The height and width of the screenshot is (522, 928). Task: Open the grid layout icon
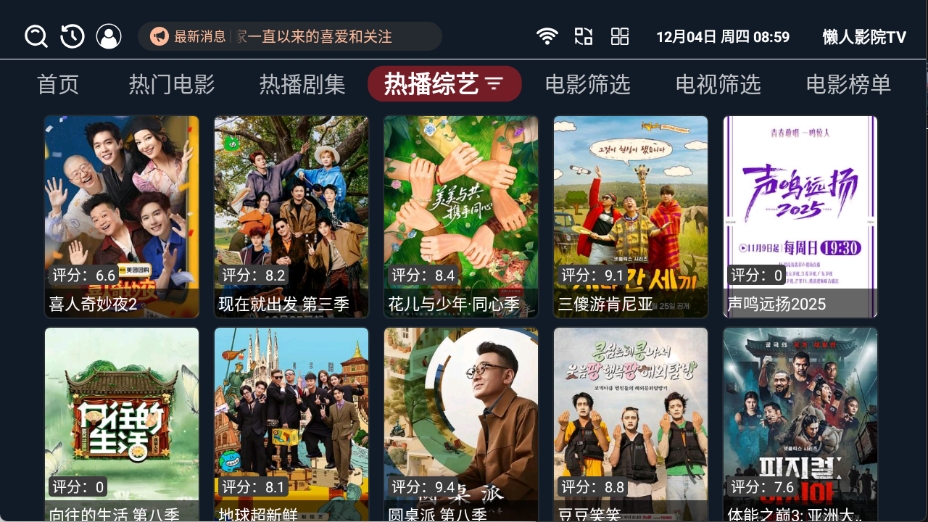[620, 37]
